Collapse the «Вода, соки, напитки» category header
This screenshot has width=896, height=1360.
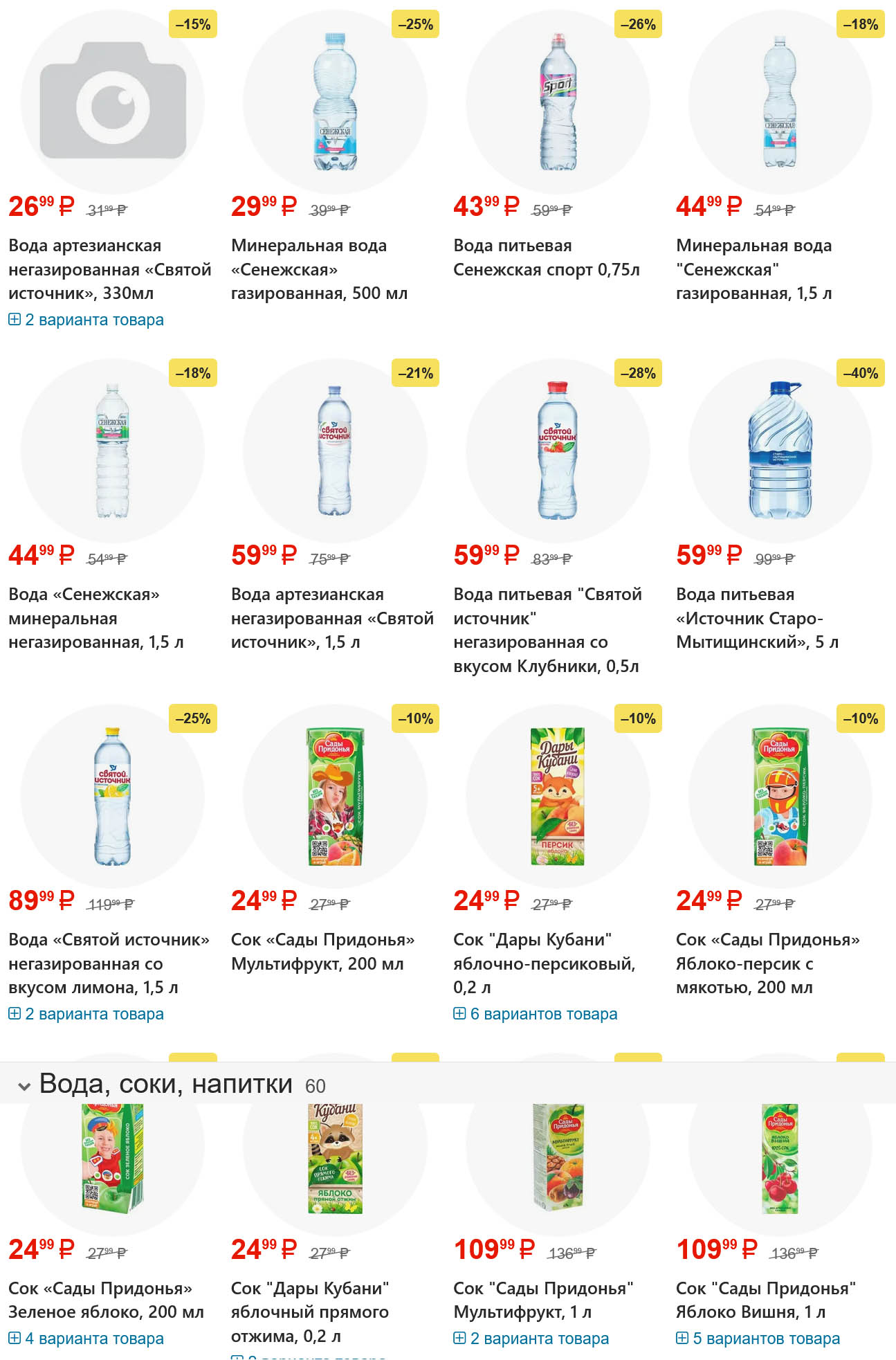coord(25,1086)
